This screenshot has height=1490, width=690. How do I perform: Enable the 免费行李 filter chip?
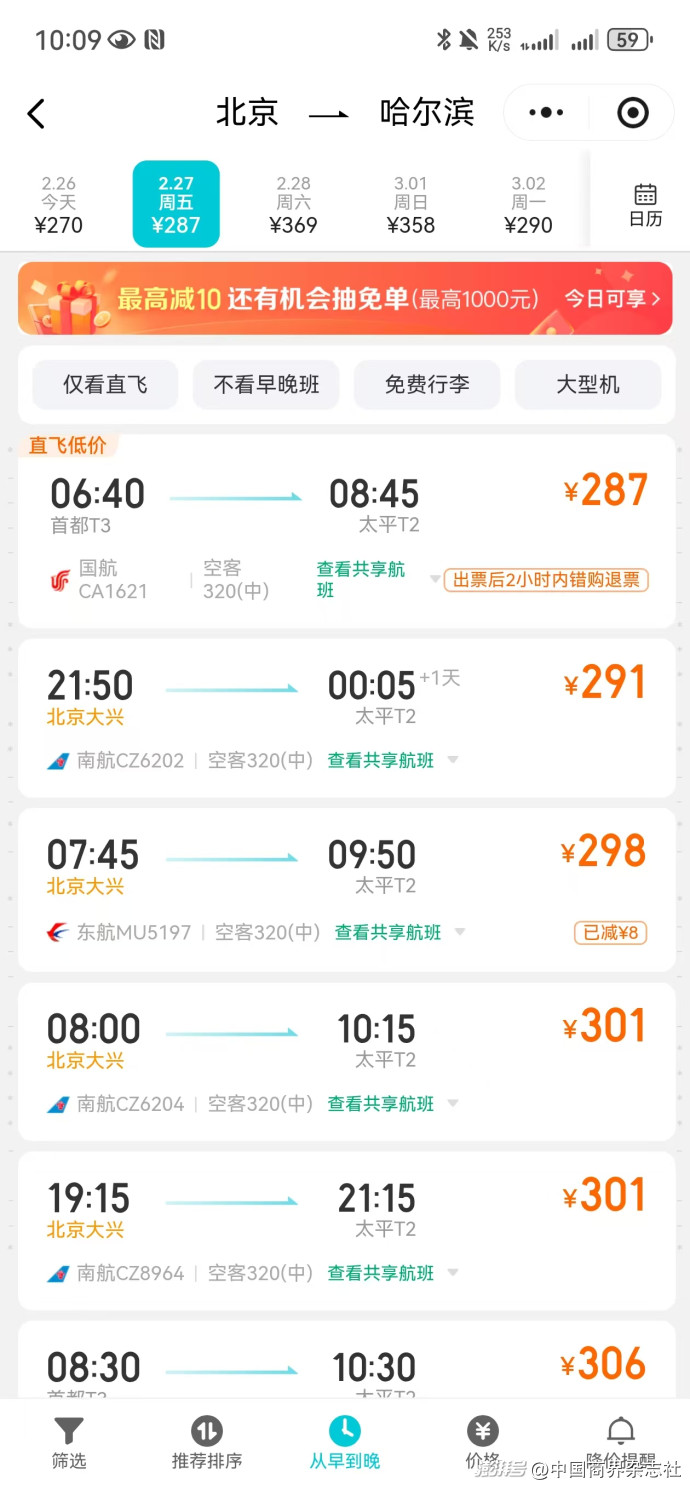427,384
